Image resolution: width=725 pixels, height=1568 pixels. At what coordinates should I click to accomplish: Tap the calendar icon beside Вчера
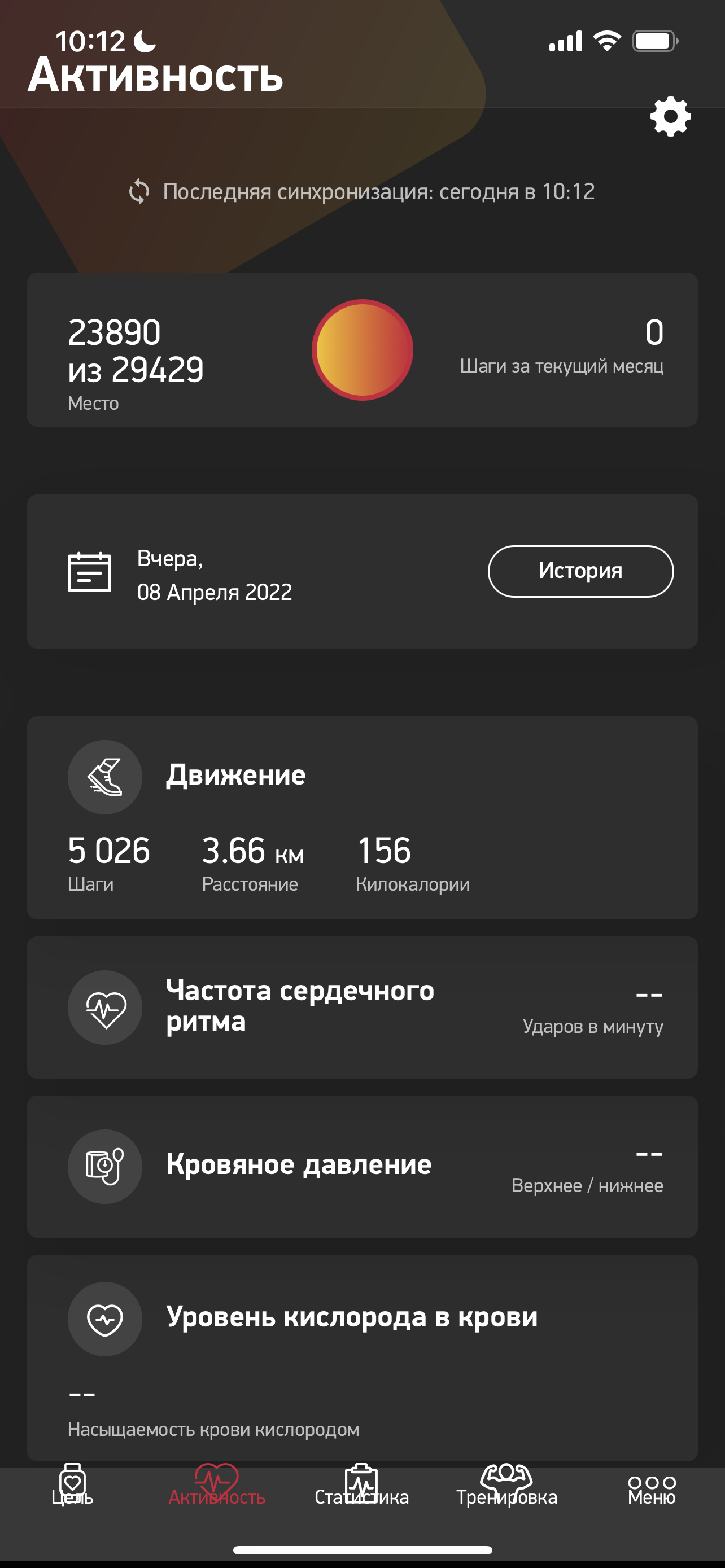point(89,572)
